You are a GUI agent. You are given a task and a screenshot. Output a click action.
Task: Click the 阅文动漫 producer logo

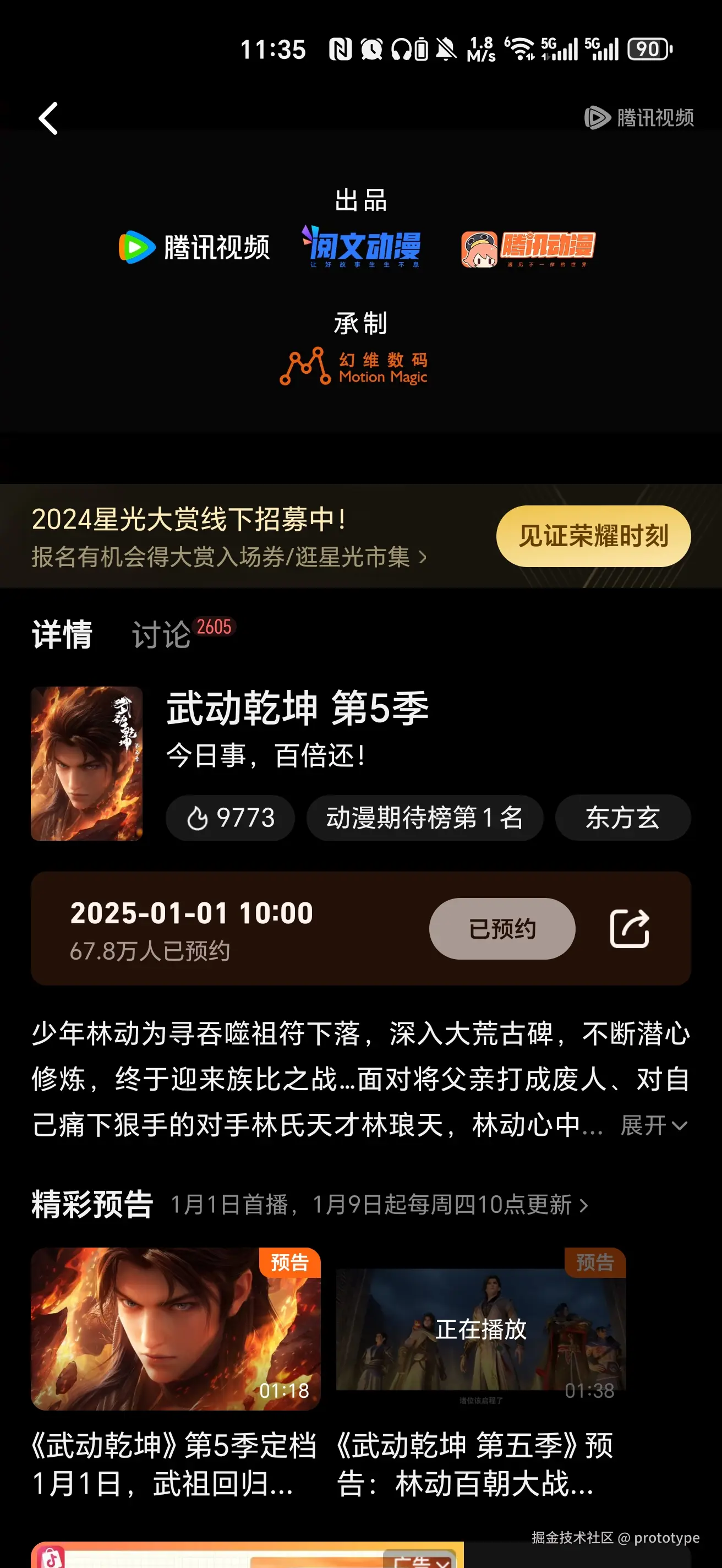click(x=360, y=247)
